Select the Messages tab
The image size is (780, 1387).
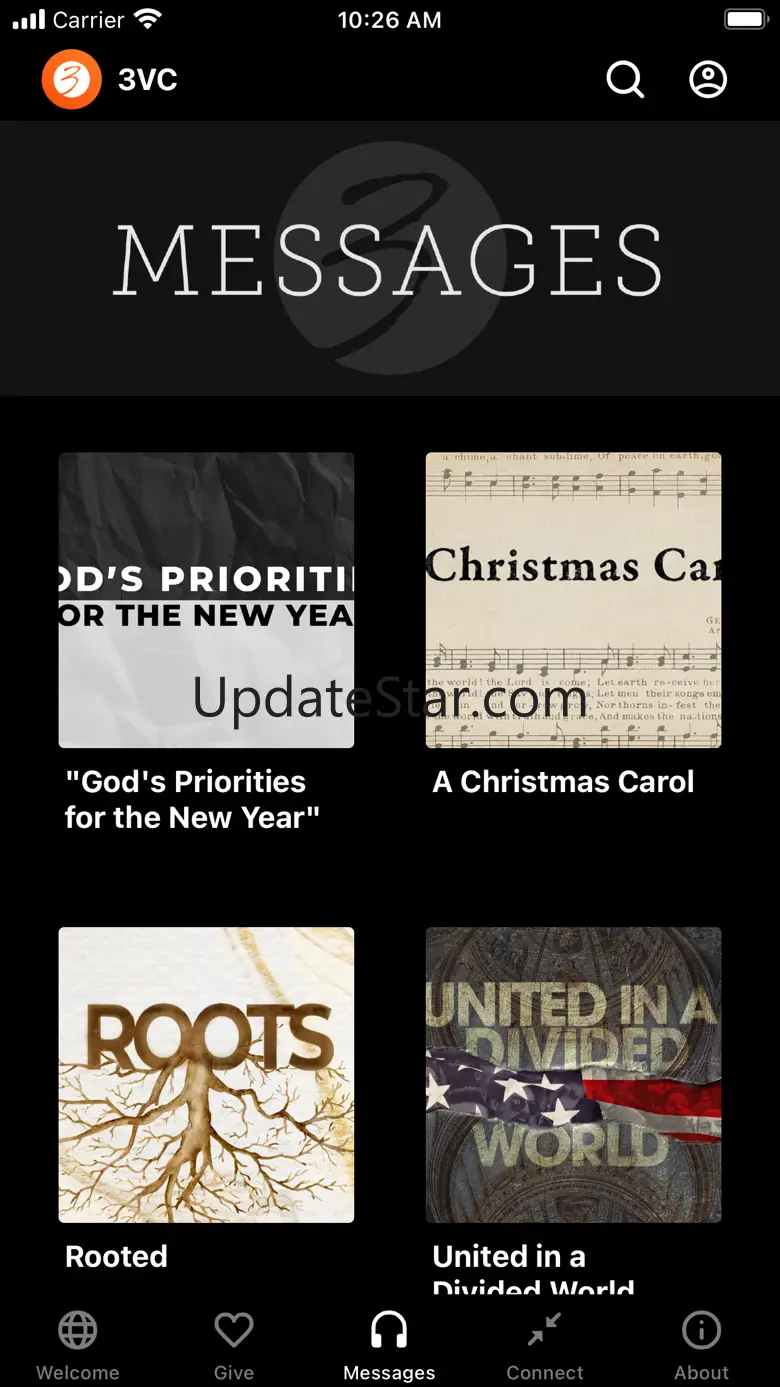point(389,1346)
